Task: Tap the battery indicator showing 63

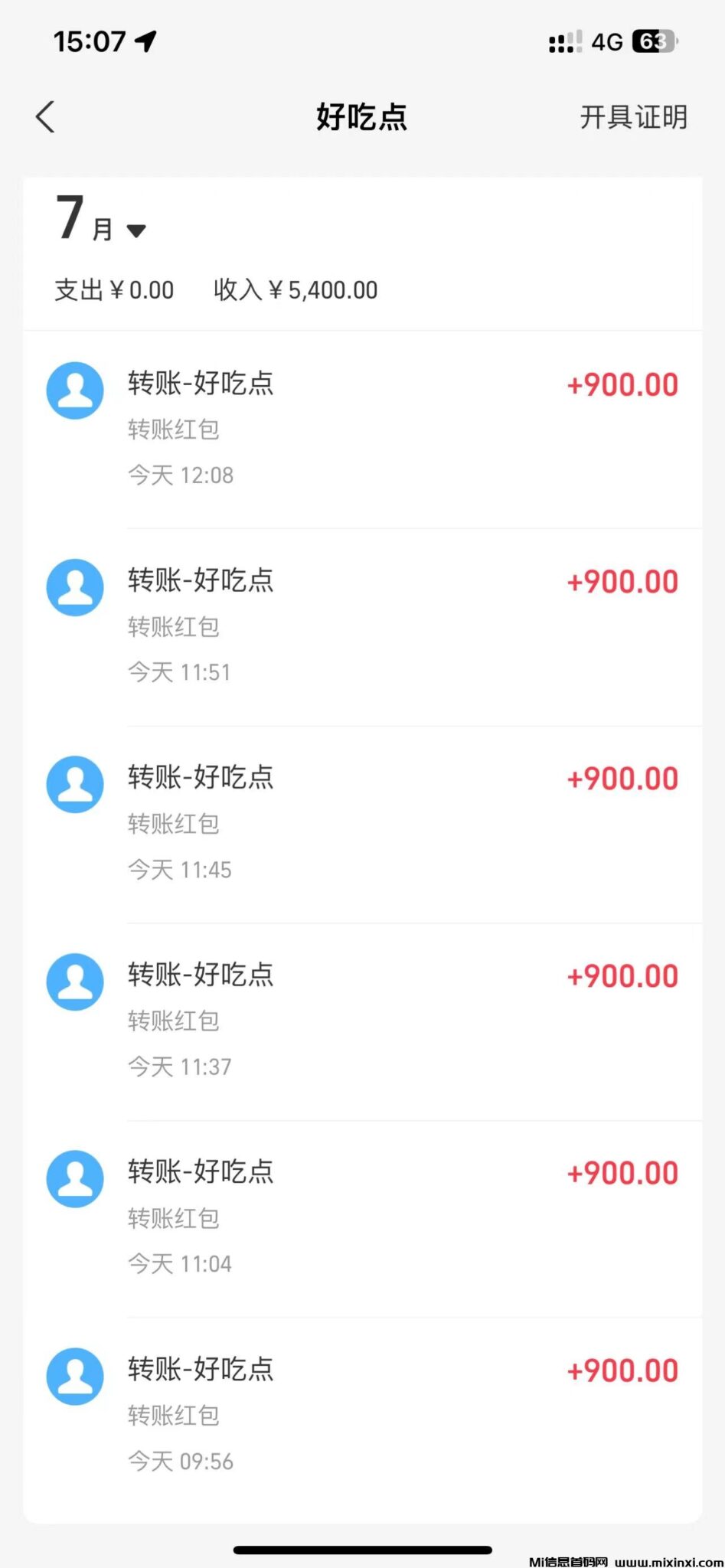Action: [x=652, y=42]
